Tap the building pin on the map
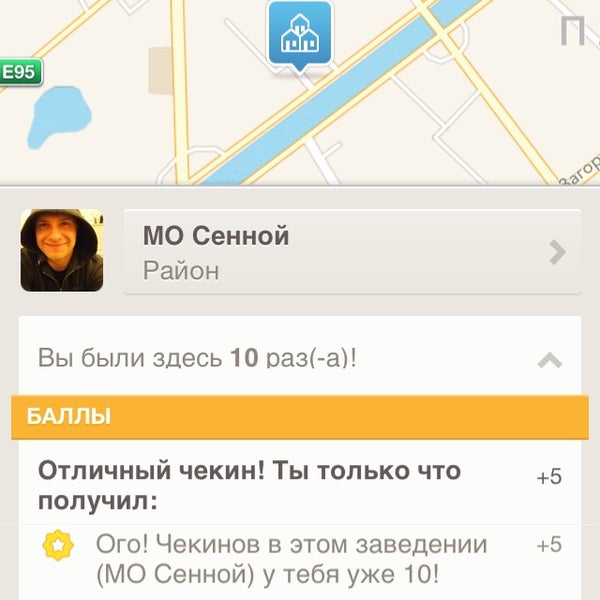The image size is (600, 600). (299, 36)
